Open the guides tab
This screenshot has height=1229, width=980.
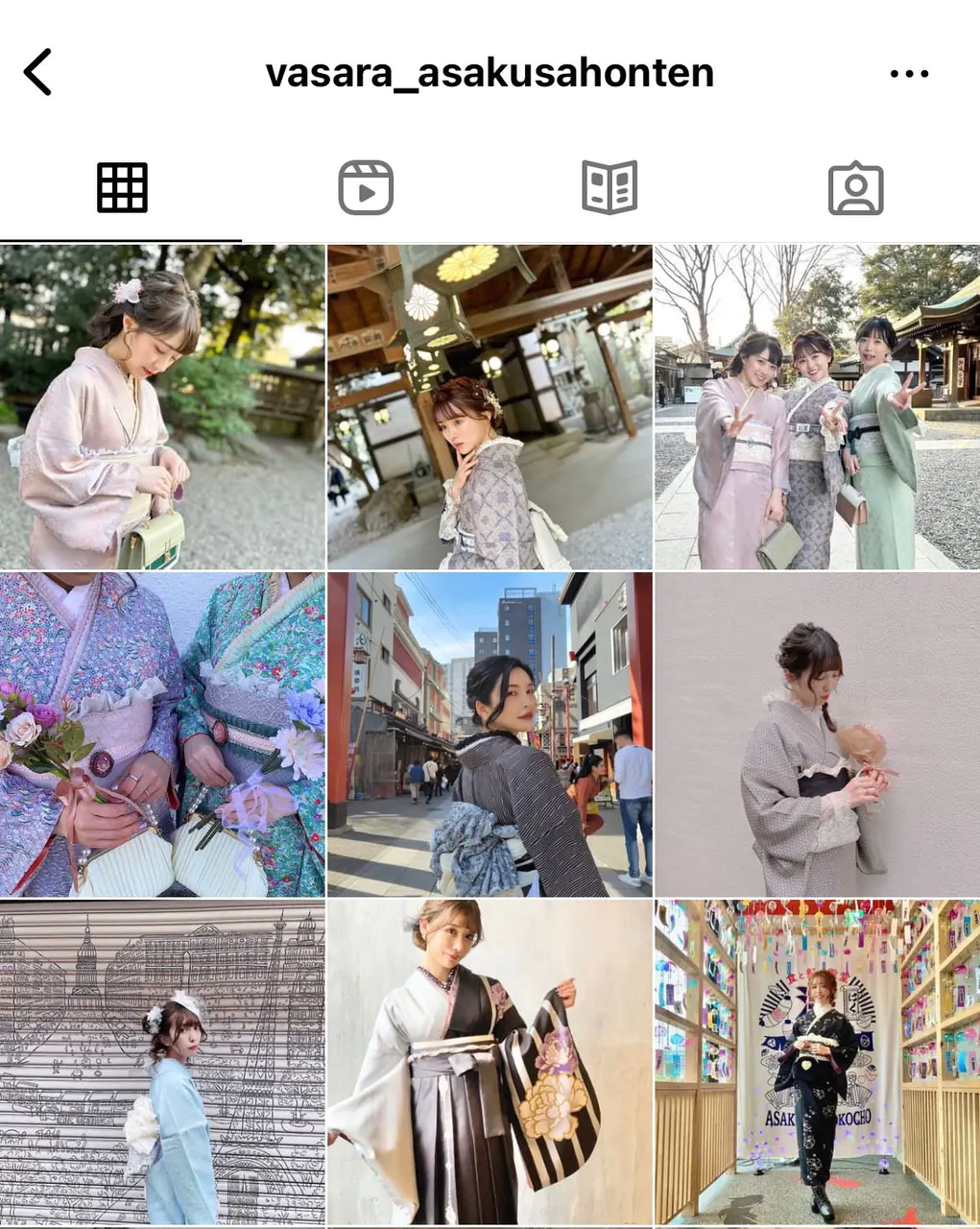[610, 187]
